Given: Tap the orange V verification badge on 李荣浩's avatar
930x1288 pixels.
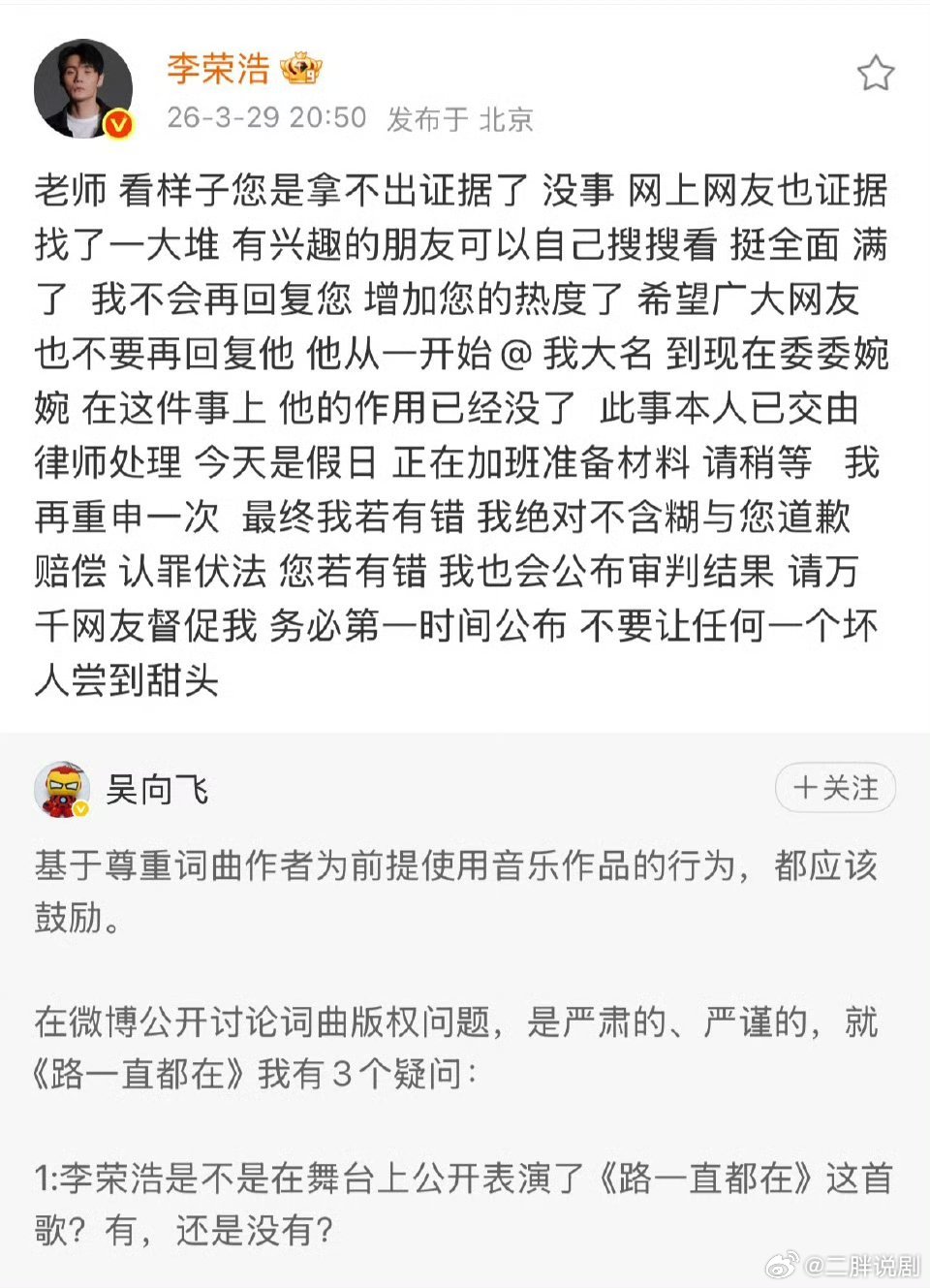Looking at the screenshot, I should [117, 124].
